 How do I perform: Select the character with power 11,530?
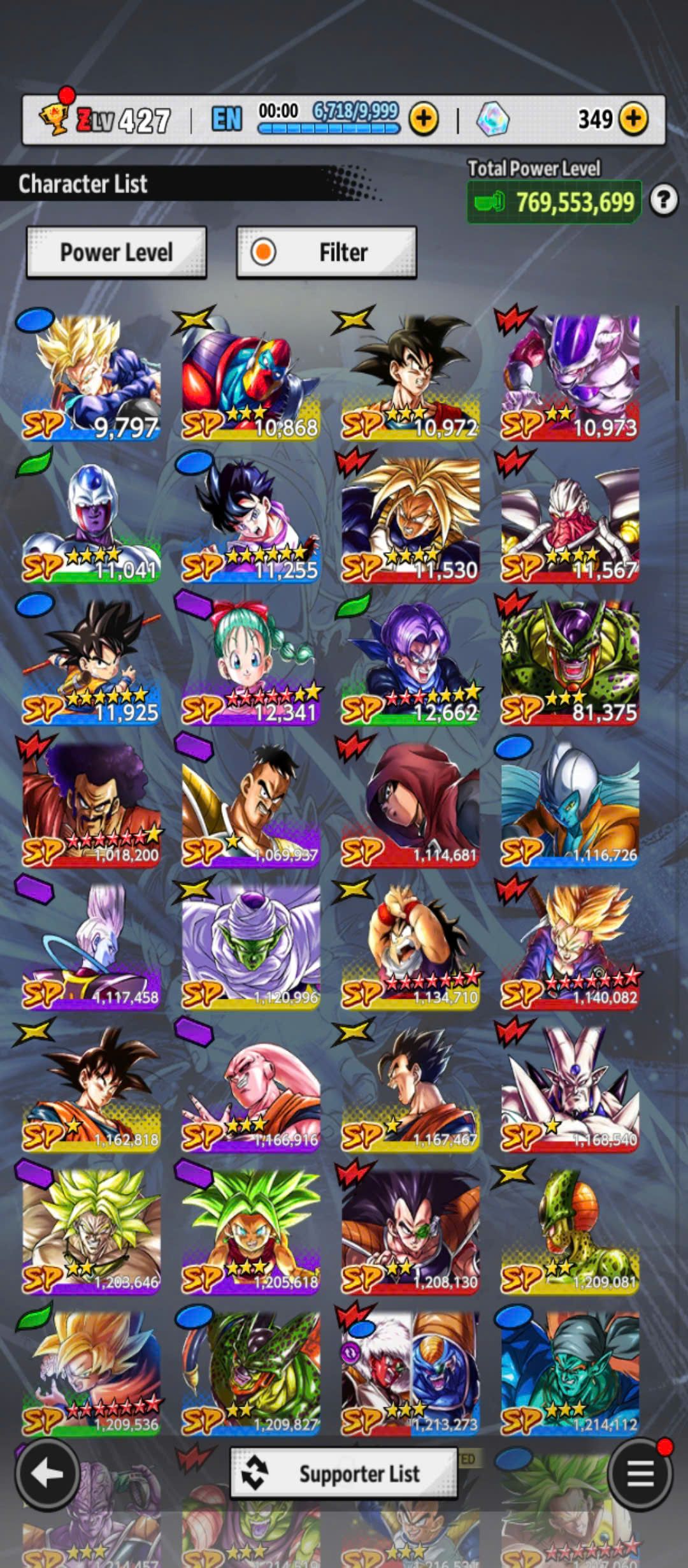point(410,519)
